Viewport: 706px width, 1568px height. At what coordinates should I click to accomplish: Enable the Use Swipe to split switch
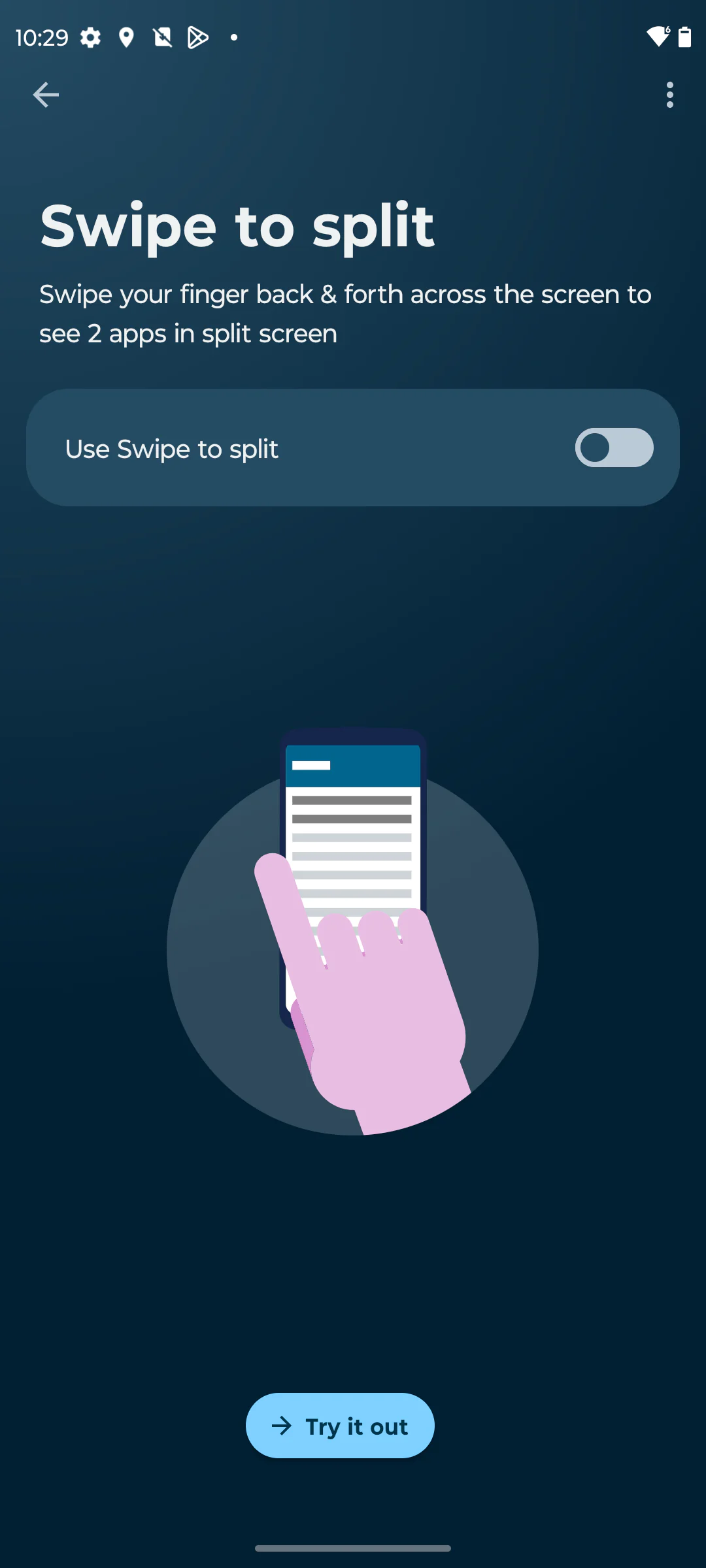pyautogui.click(x=614, y=448)
